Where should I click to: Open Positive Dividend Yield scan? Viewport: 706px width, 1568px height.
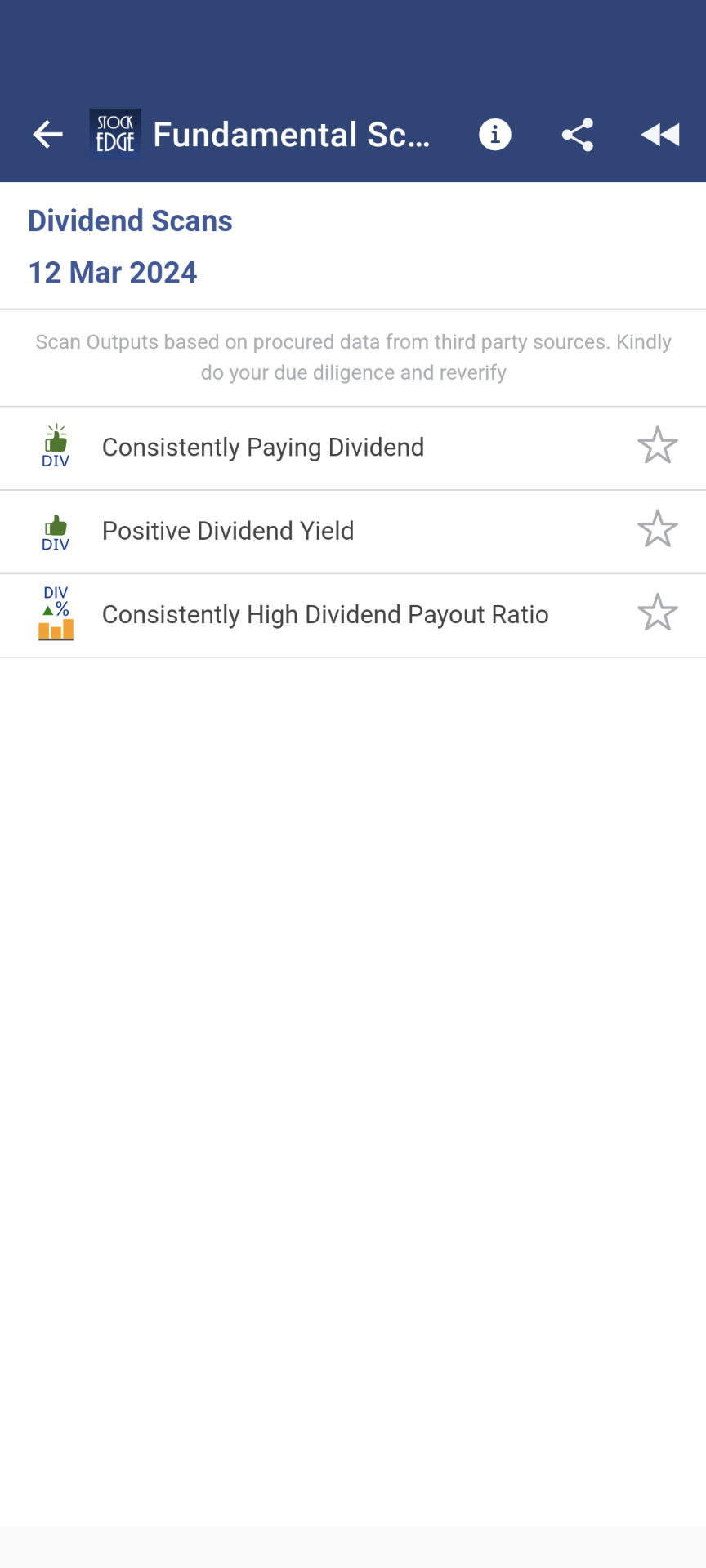pos(228,531)
